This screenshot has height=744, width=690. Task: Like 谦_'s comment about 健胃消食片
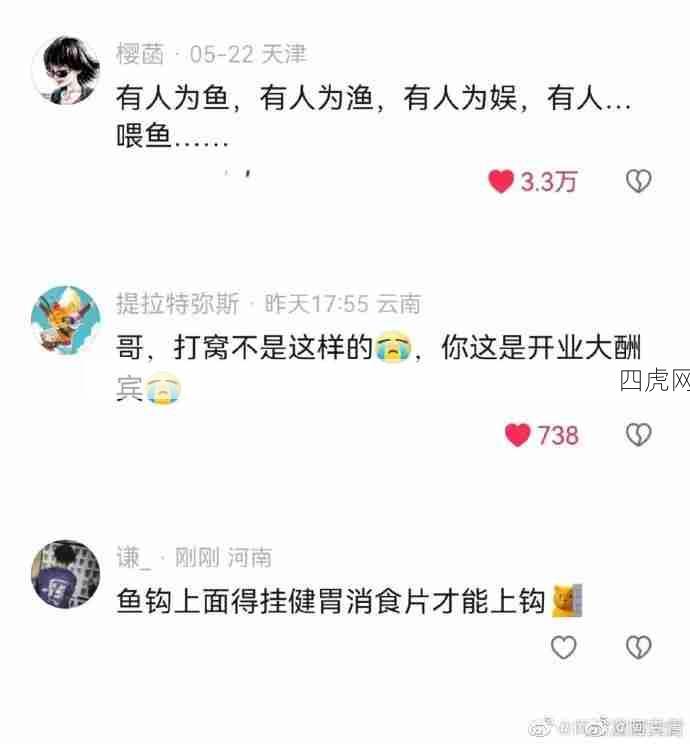(x=564, y=648)
